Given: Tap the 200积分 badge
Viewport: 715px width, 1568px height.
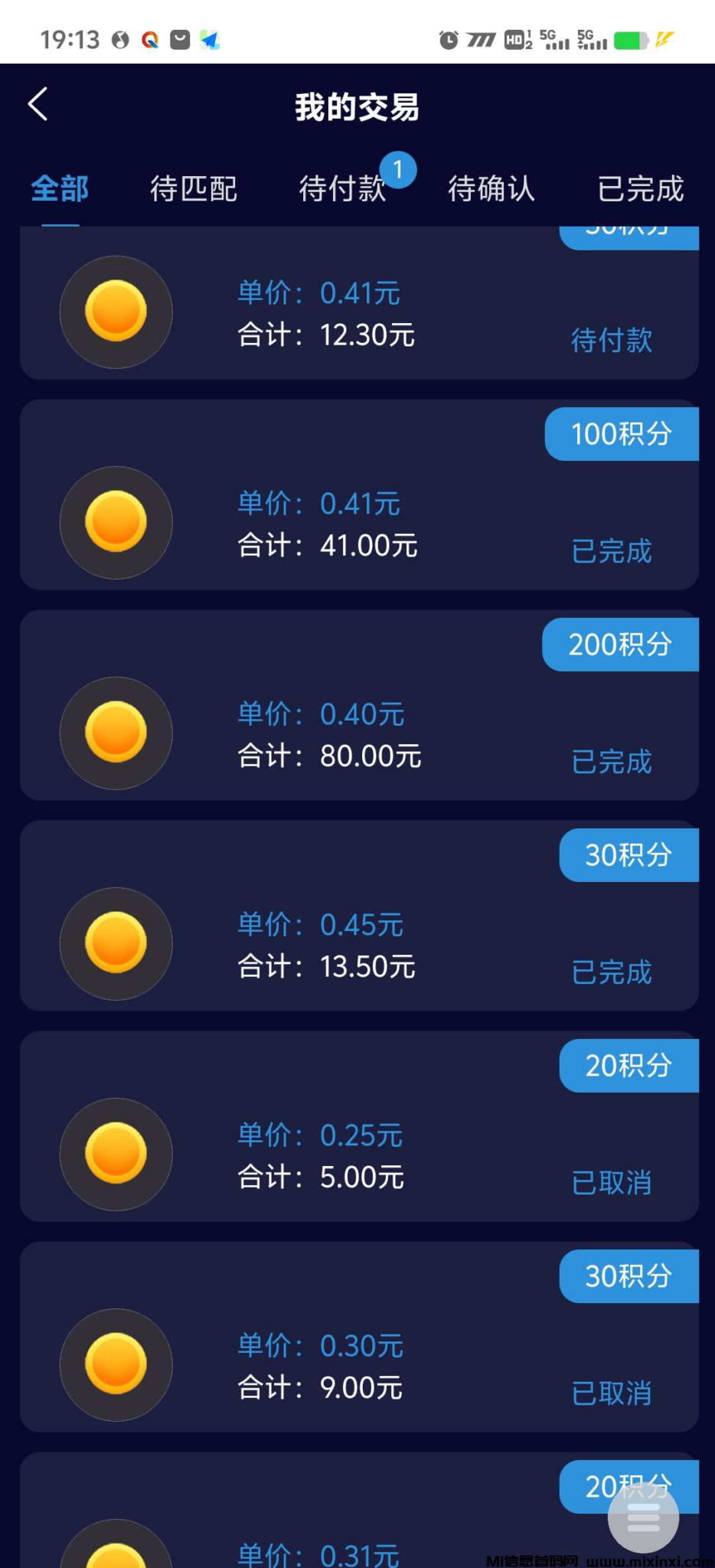Looking at the screenshot, I should click(x=621, y=645).
